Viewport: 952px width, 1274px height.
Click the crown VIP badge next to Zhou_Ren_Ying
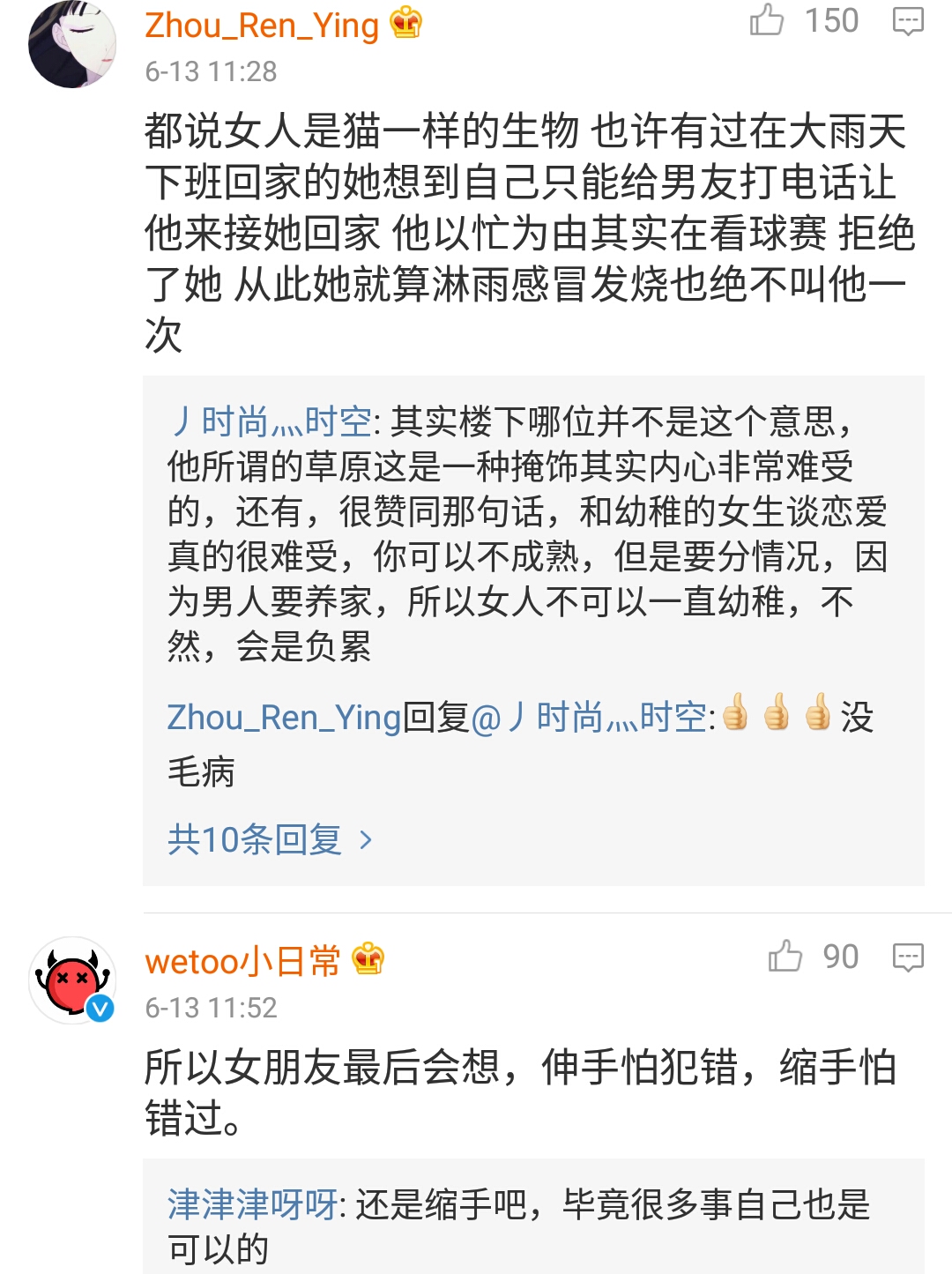(x=405, y=25)
